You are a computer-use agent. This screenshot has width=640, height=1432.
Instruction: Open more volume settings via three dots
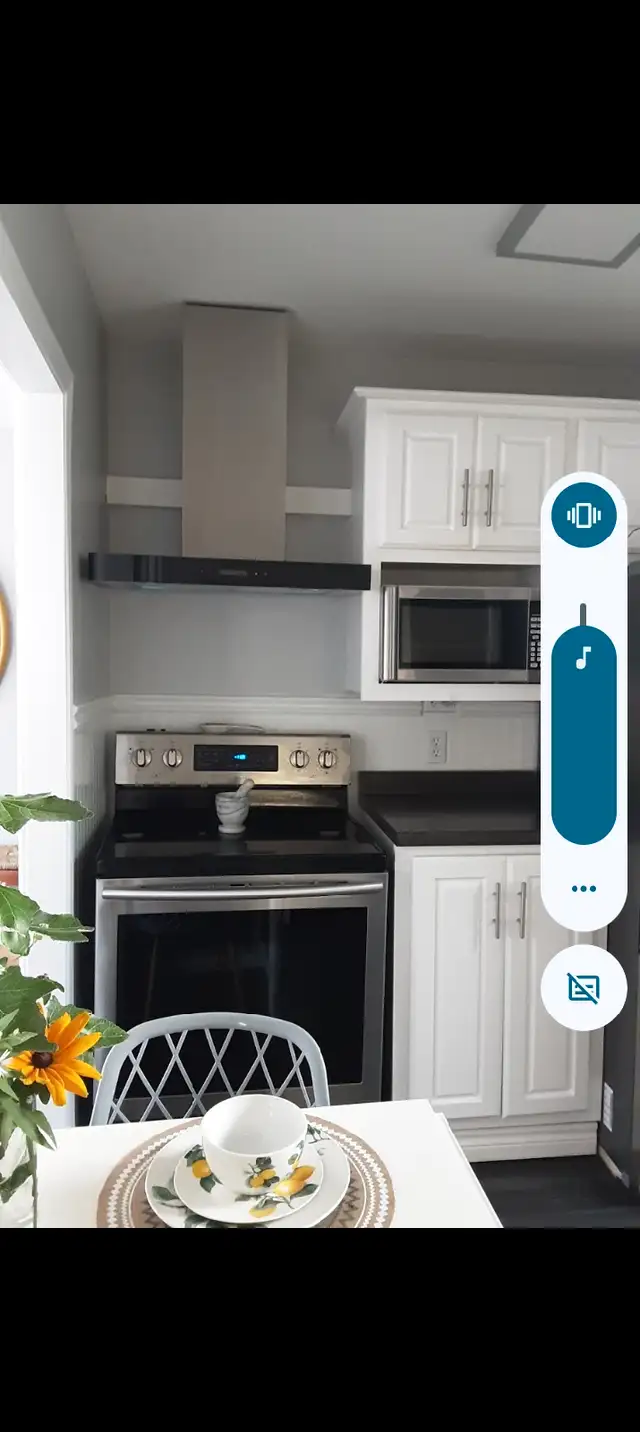(583, 888)
